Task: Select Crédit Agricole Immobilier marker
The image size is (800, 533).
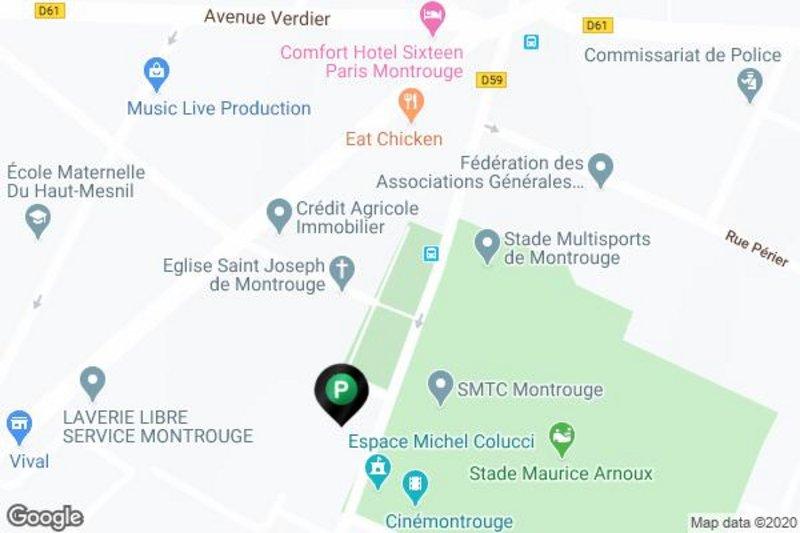Action: point(279,213)
